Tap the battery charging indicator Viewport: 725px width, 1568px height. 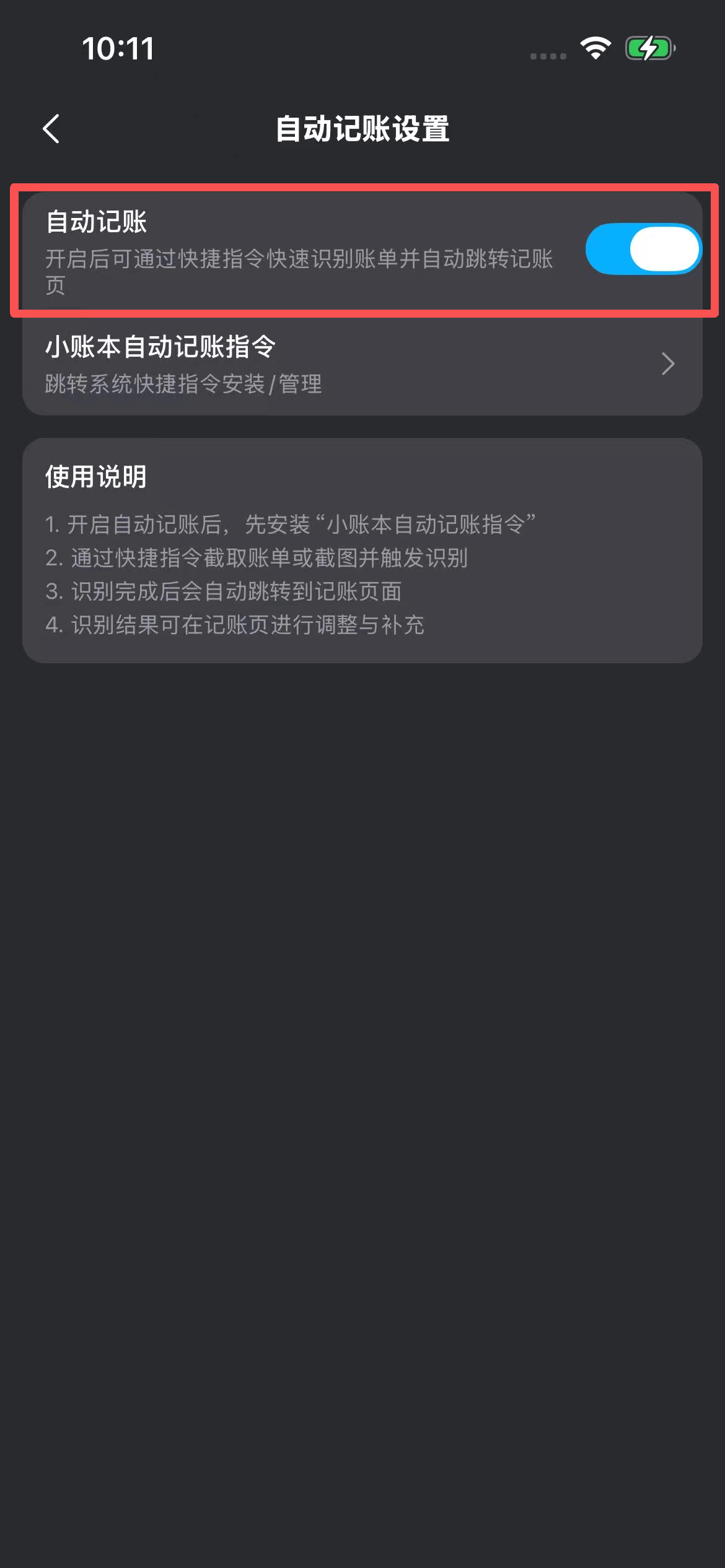click(647, 48)
